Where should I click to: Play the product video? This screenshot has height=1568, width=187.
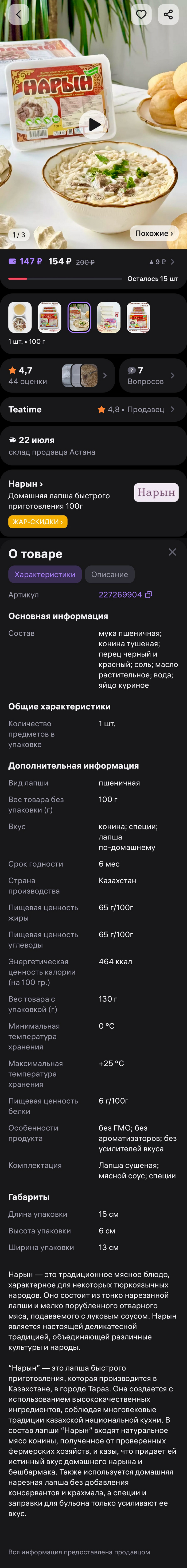tap(94, 125)
